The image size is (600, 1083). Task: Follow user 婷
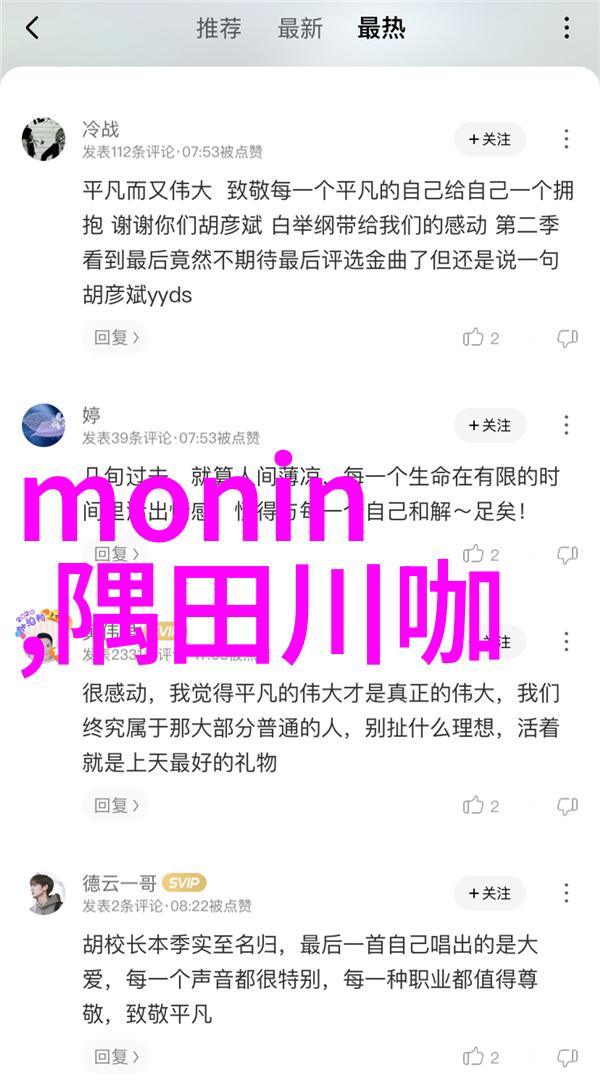489,426
